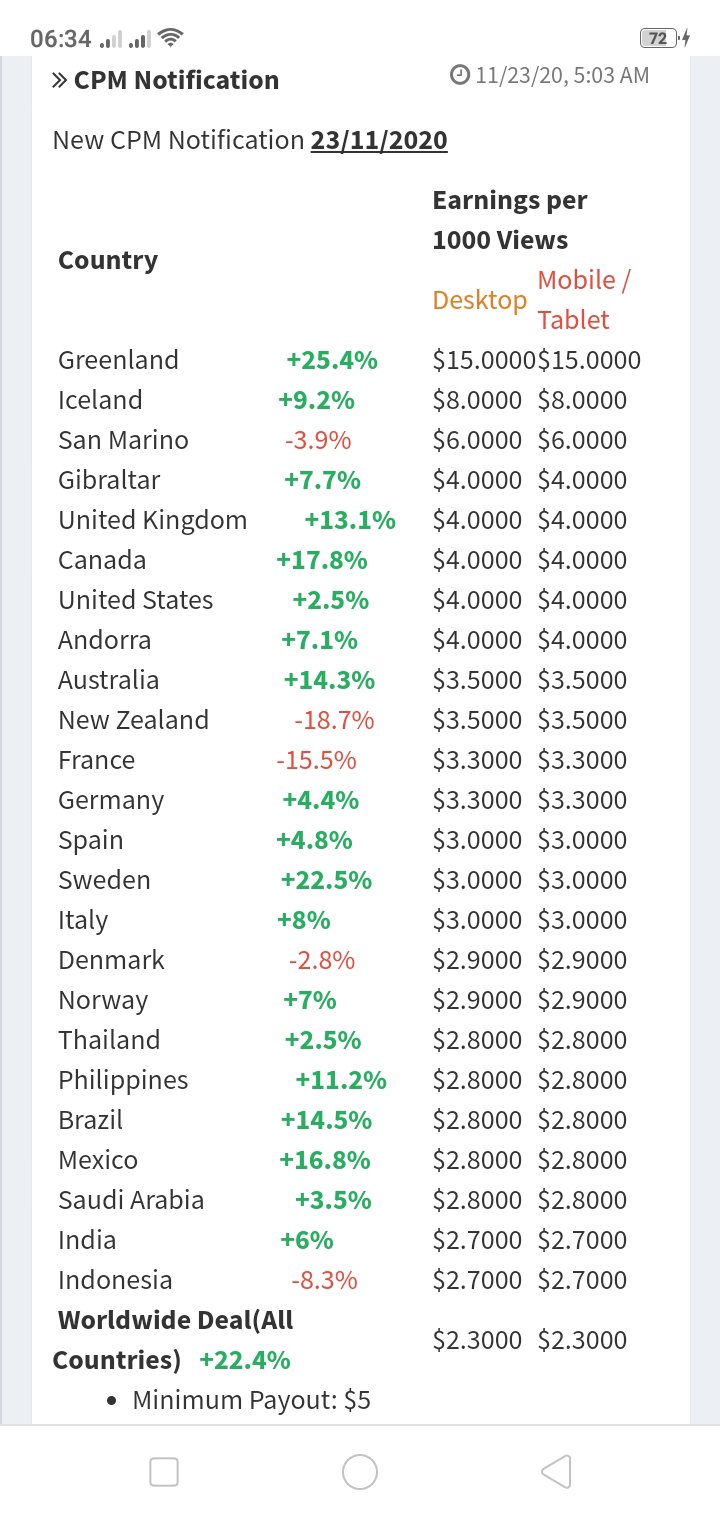Open recent apps from the navigation bar
Image resolution: width=720 pixels, height=1520 pixels.
[x=164, y=1472]
